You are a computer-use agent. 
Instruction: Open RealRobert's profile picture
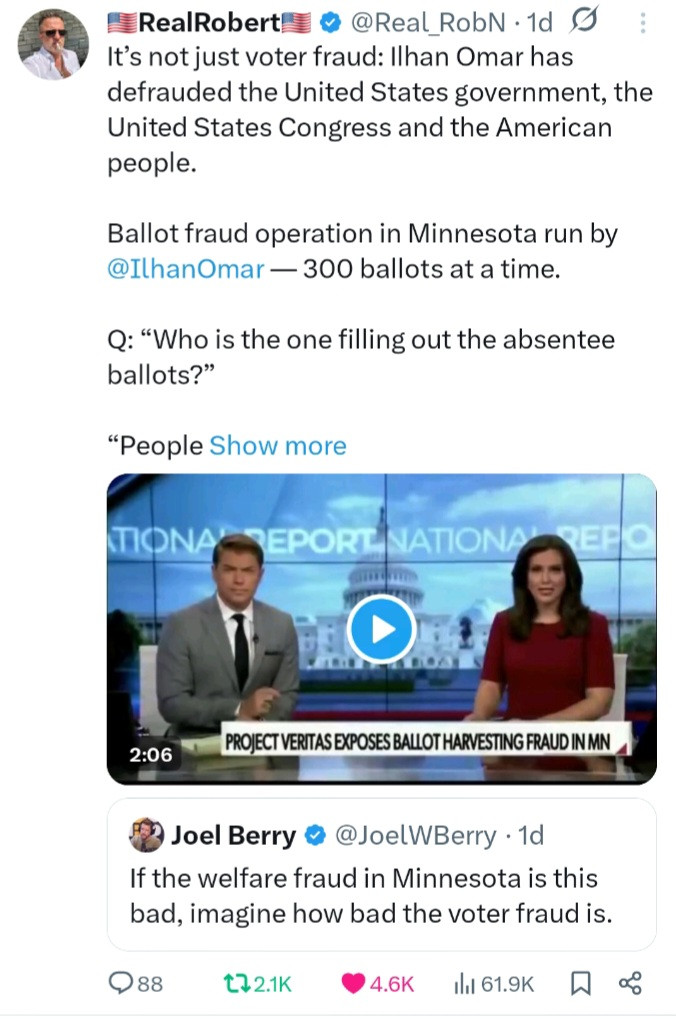(53, 45)
